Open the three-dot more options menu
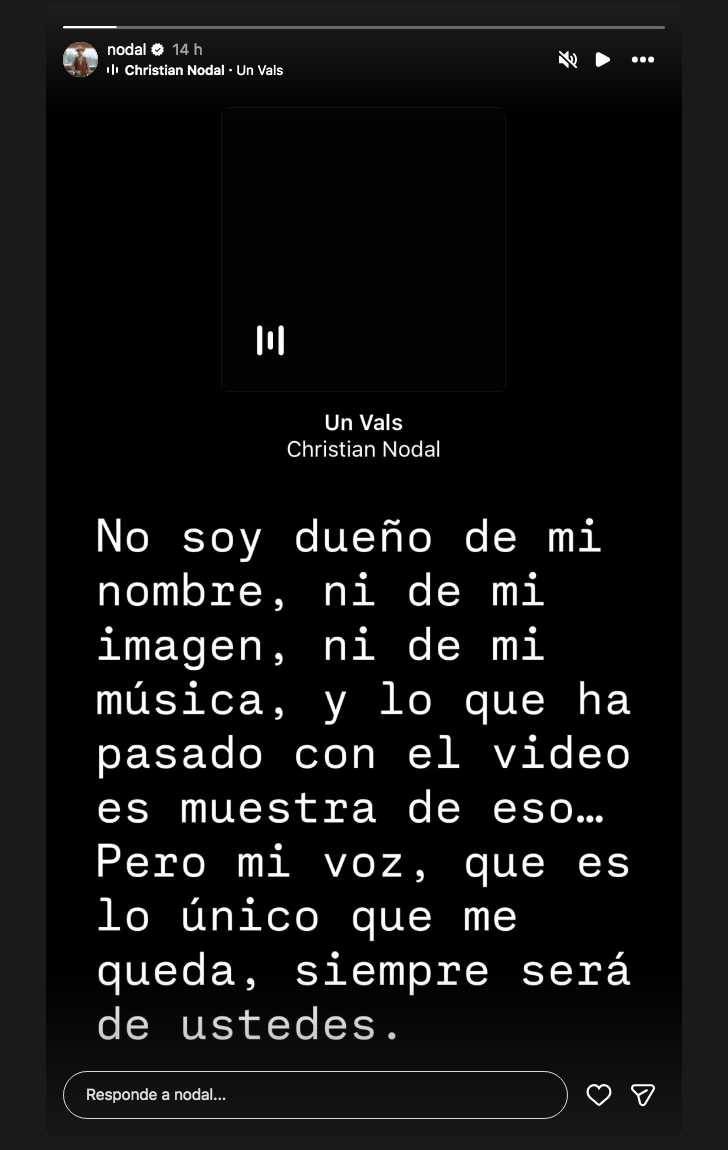 click(x=643, y=60)
